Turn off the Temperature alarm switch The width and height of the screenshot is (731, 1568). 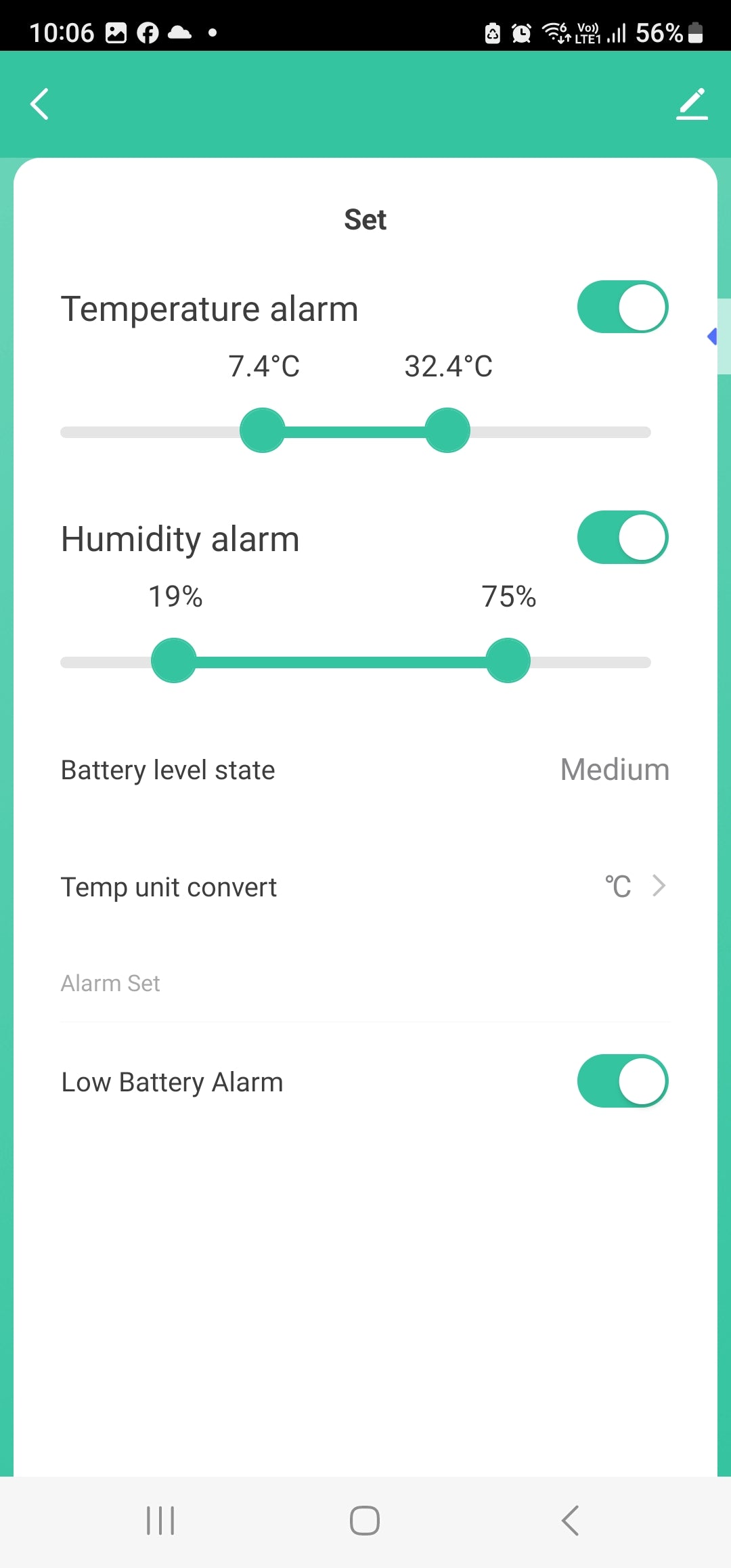622,307
